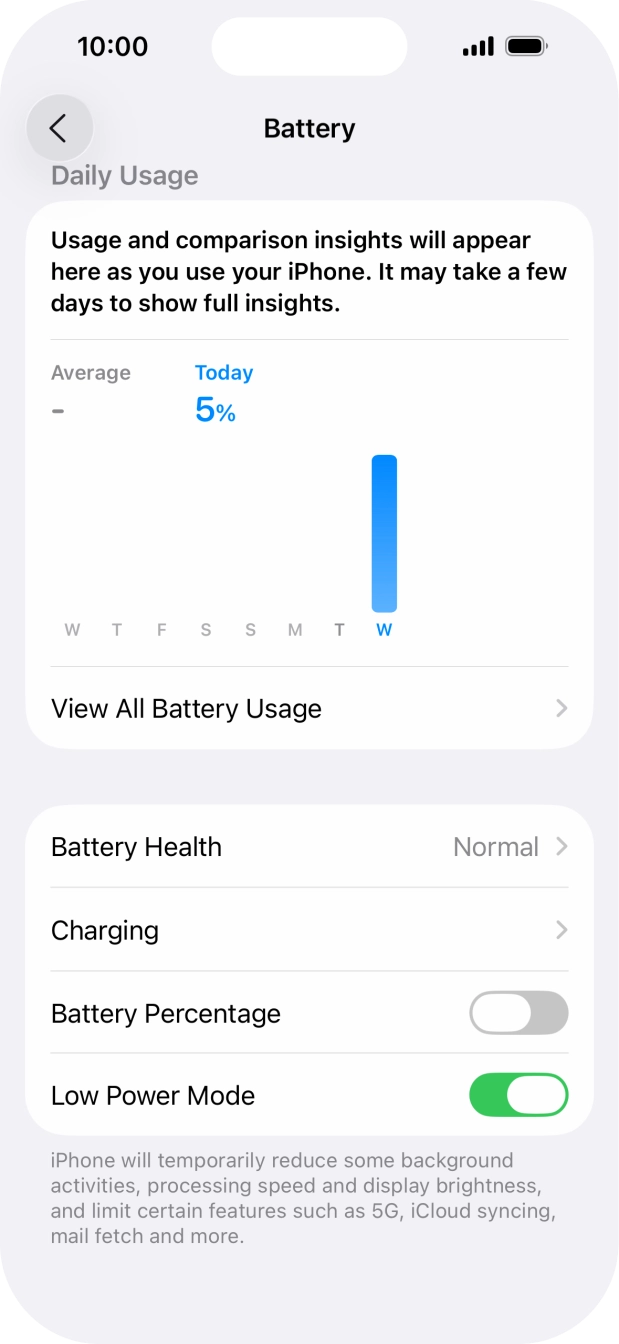Open Battery Health details

(x=309, y=847)
